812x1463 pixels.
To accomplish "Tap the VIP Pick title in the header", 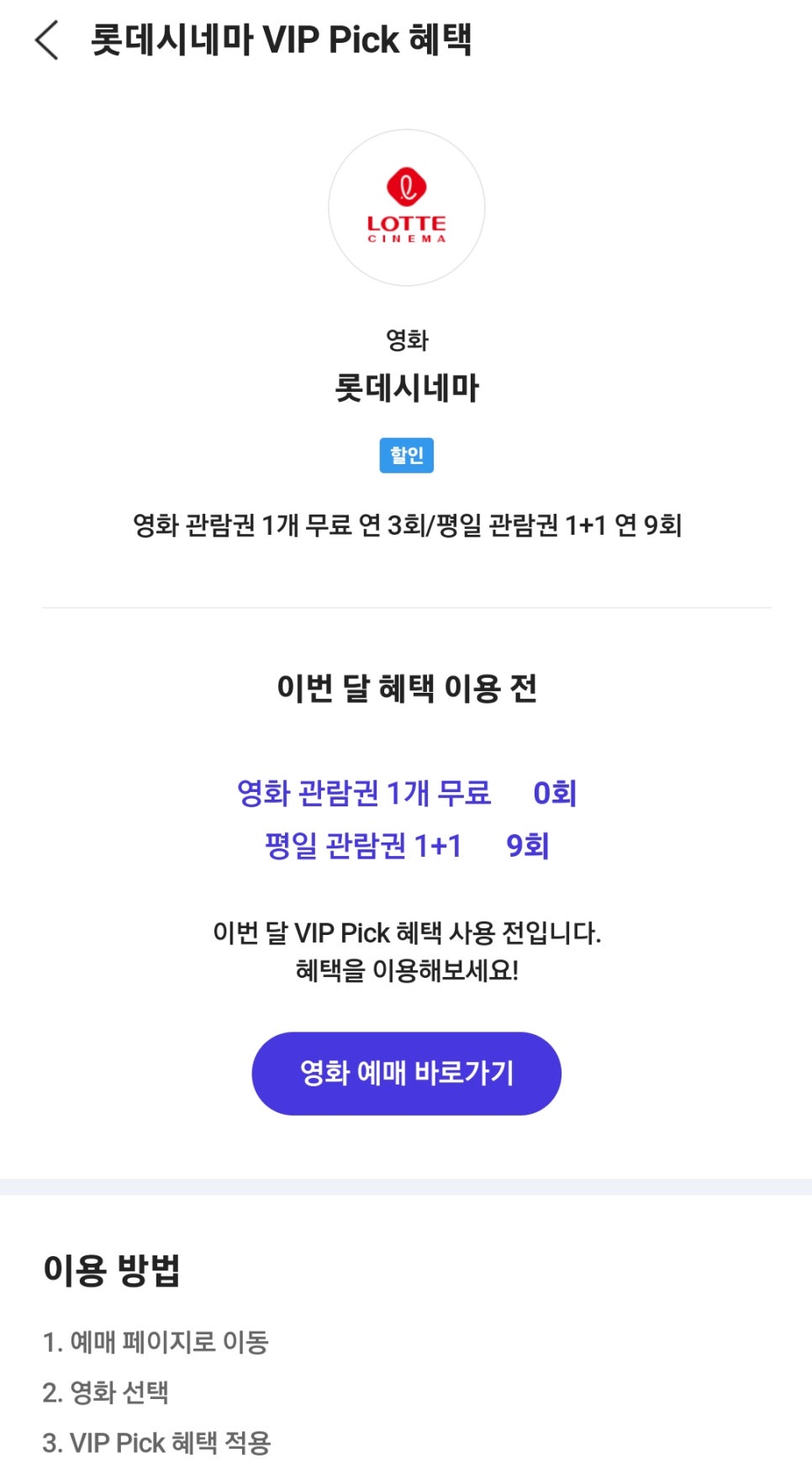I will [282, 40].
